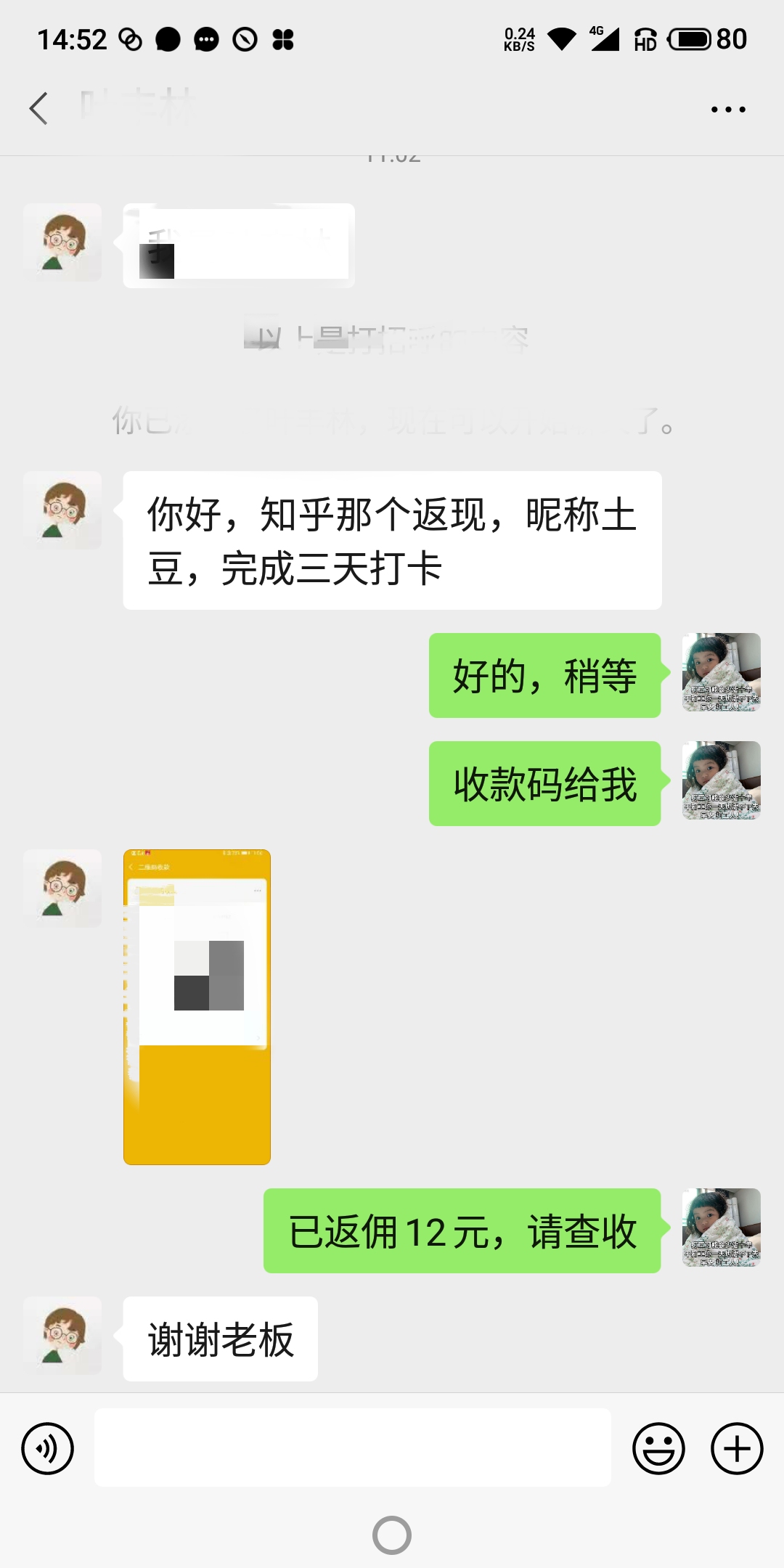Tap the message text field
Screen dimensions: 784x1568
click(x=353, y=1447)
